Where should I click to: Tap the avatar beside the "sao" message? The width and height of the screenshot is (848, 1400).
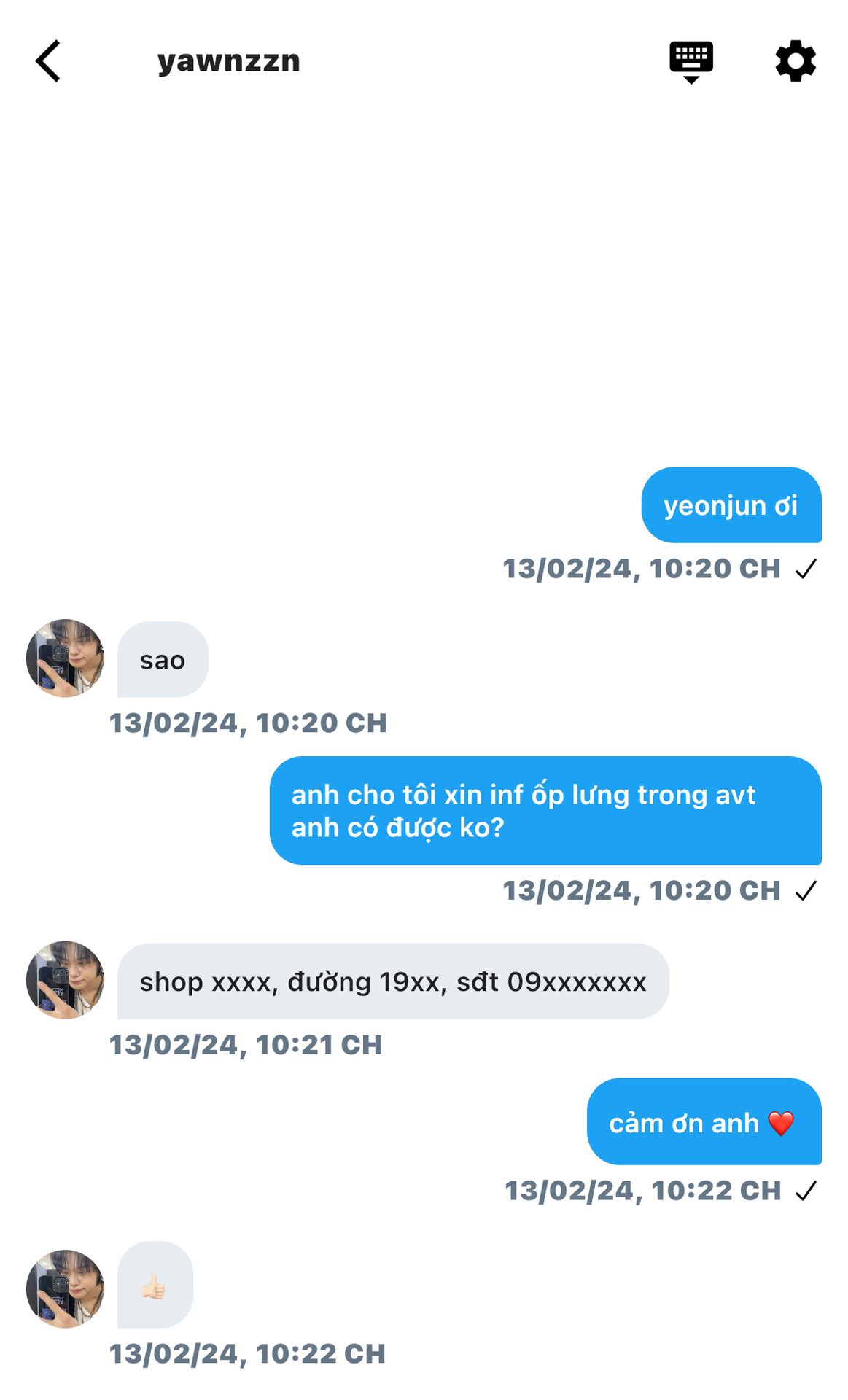[66, 658]
